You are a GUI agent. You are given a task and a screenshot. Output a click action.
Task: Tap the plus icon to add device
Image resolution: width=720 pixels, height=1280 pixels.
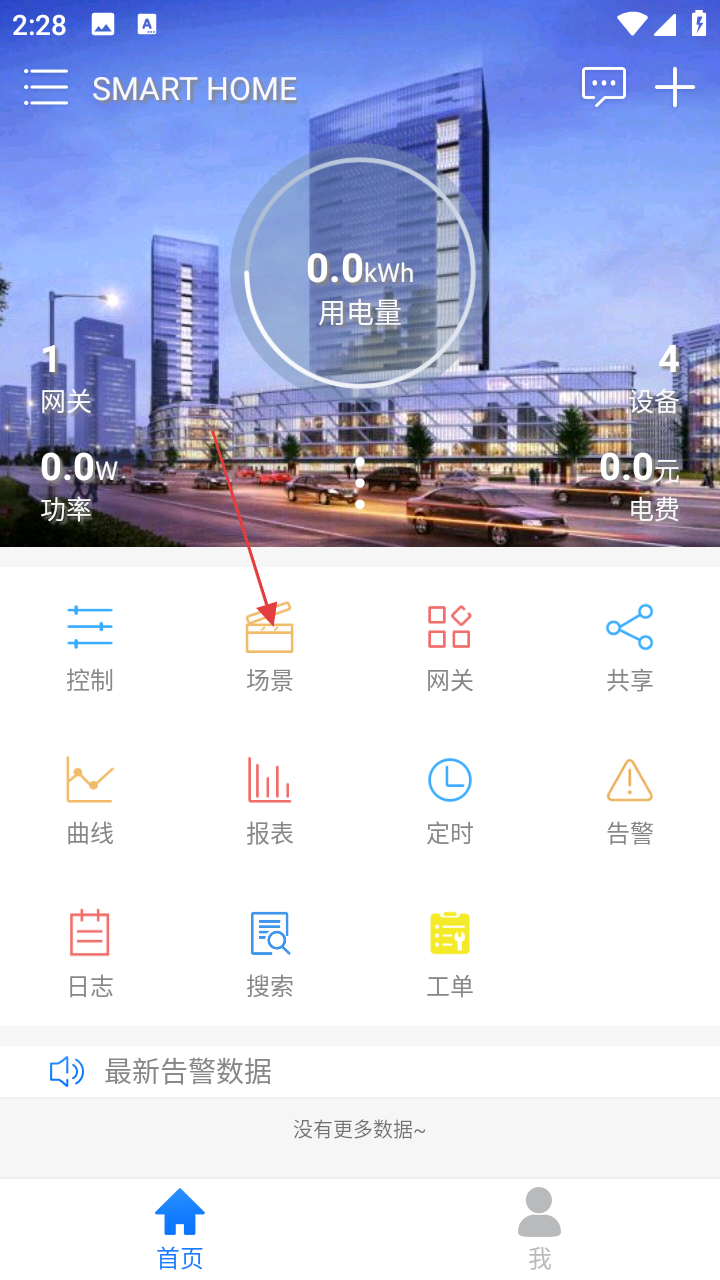click(675, 88)
